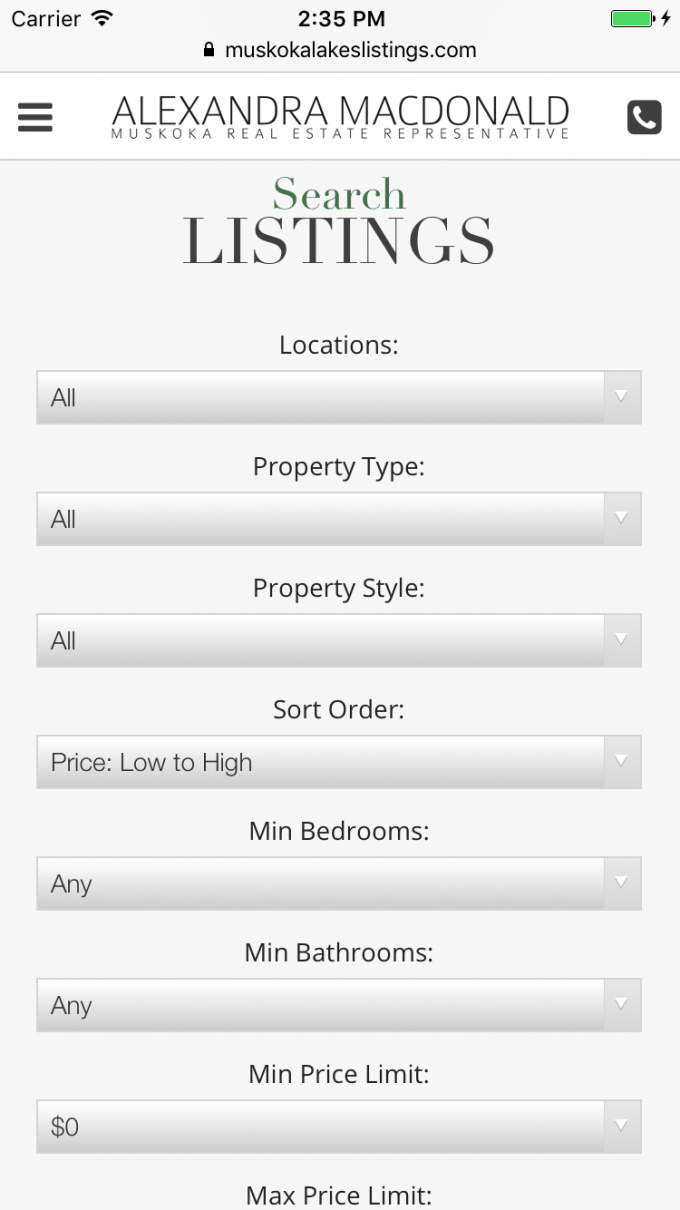The height and width of the screenshot is (1210, 680).
Task: Choose a Property Style from dropdown
Action: tap(338, 641)
